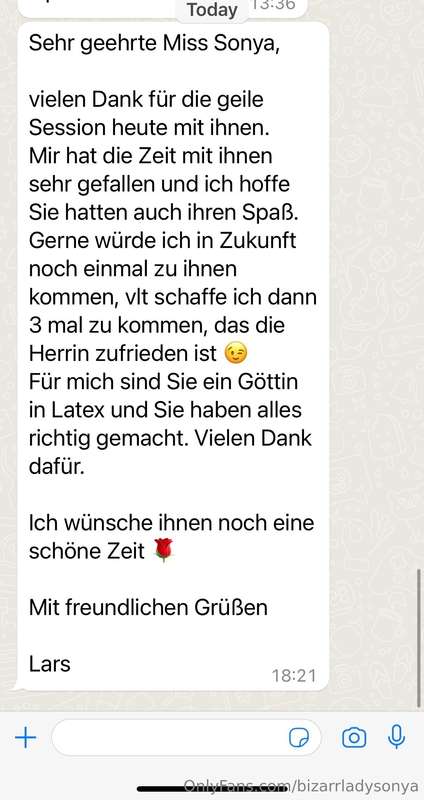Open the sticker picker icon
The width and height of the screenshot is (424, 800).
pyautogui.click(x=299, y=738)
